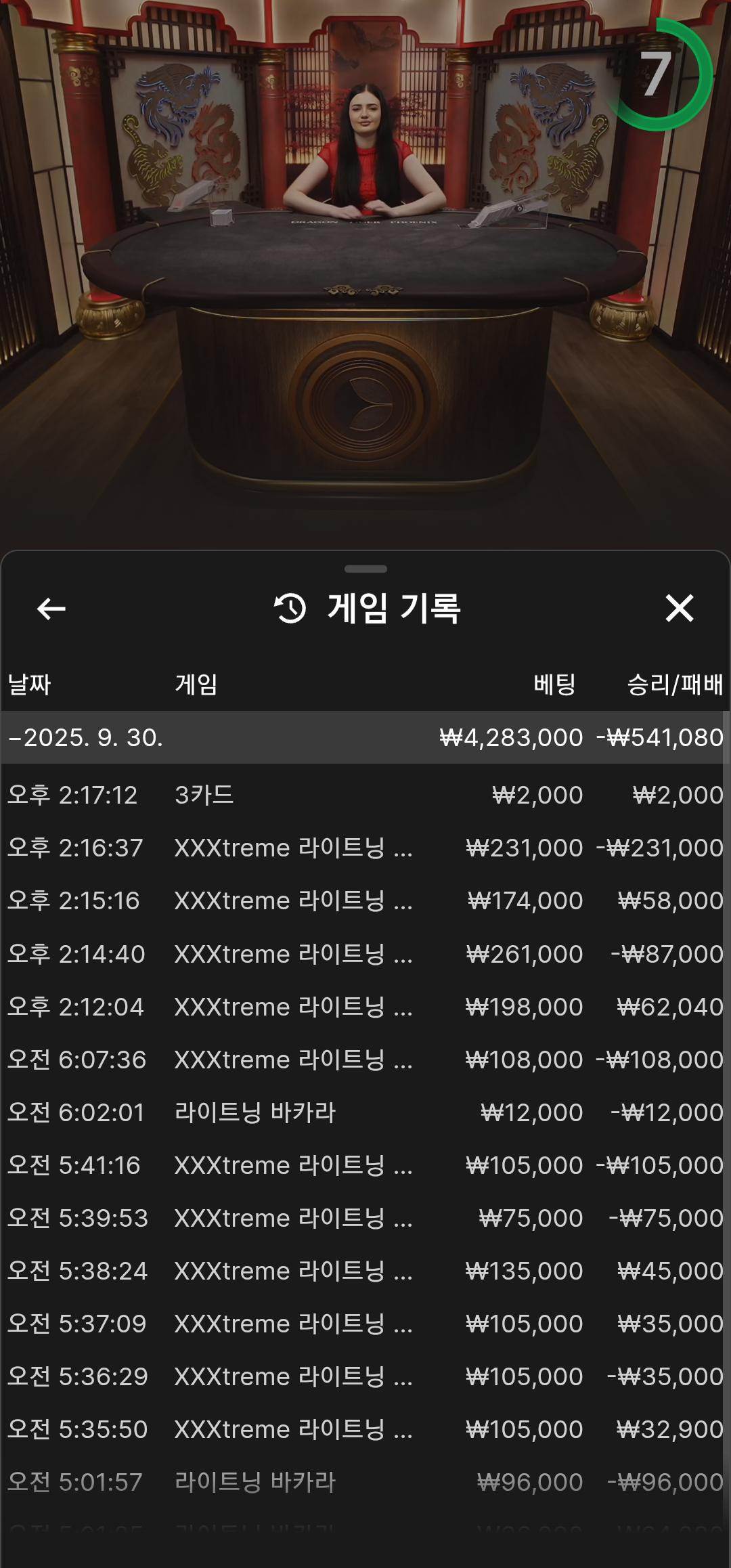Open the ₩75,000 bet at 오전 5:39:53

coord(365,1218)
